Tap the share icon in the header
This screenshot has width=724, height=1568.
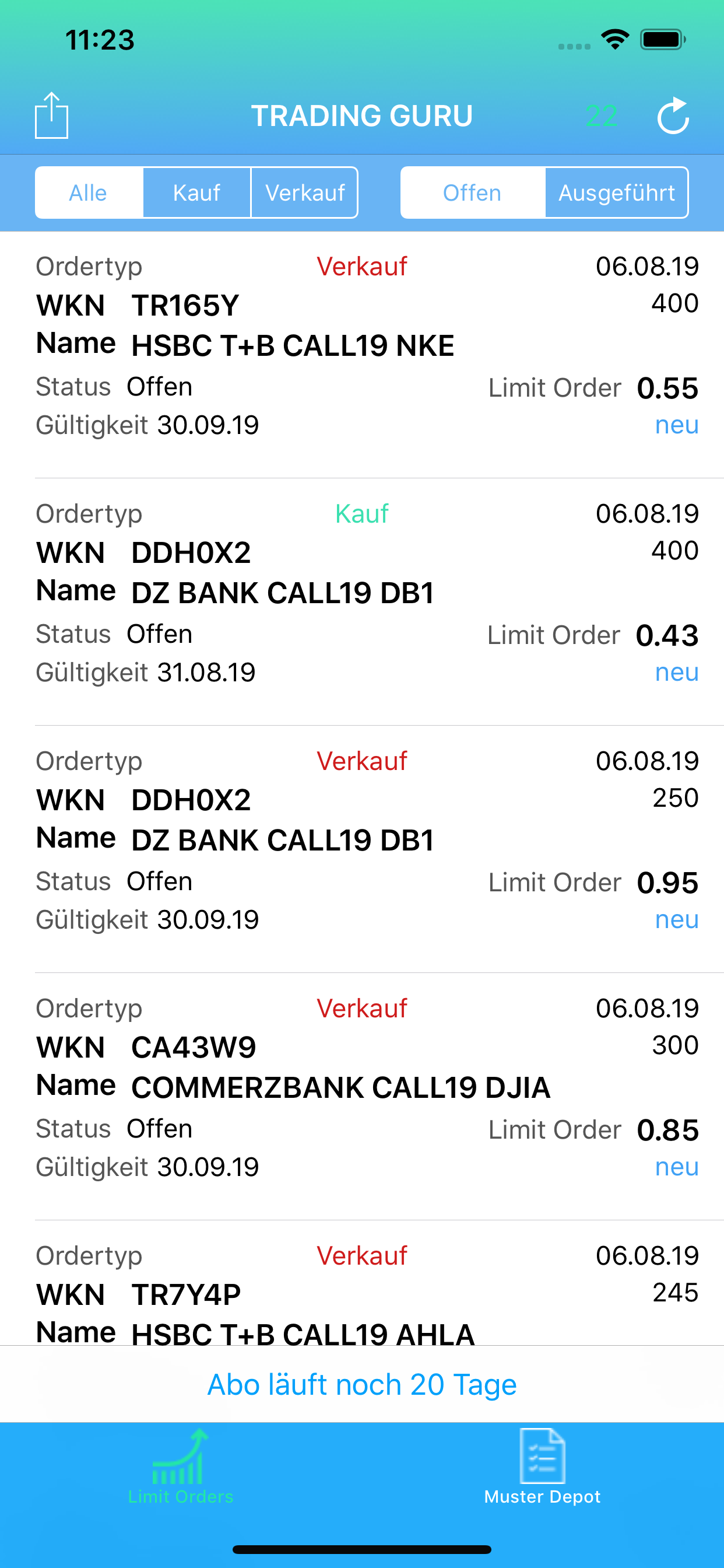51,115
